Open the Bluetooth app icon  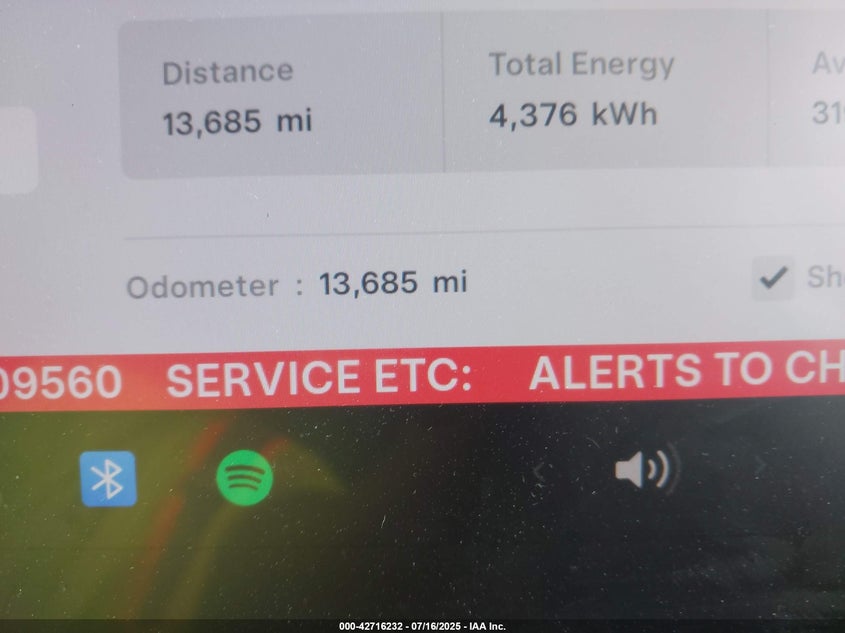tap(107, 479)
